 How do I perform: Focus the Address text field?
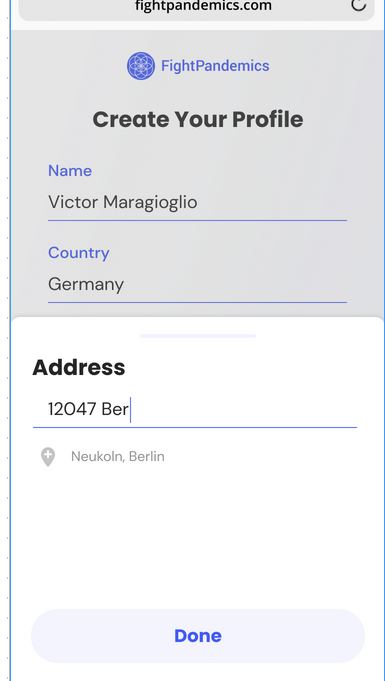(195, 409)
